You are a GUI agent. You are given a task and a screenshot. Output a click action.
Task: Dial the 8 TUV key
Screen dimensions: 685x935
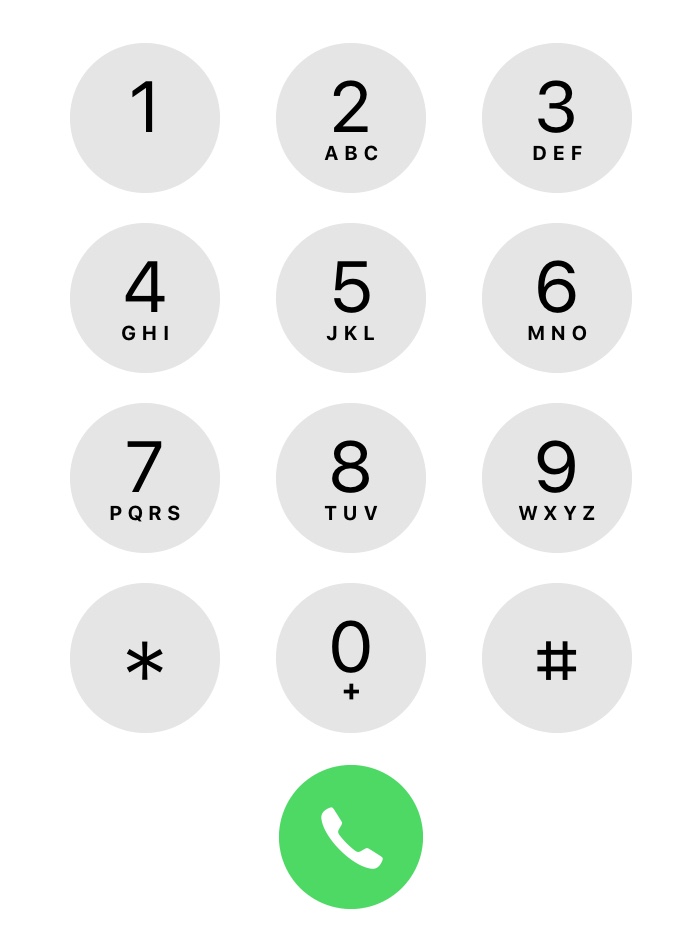(x=351, y=478)
